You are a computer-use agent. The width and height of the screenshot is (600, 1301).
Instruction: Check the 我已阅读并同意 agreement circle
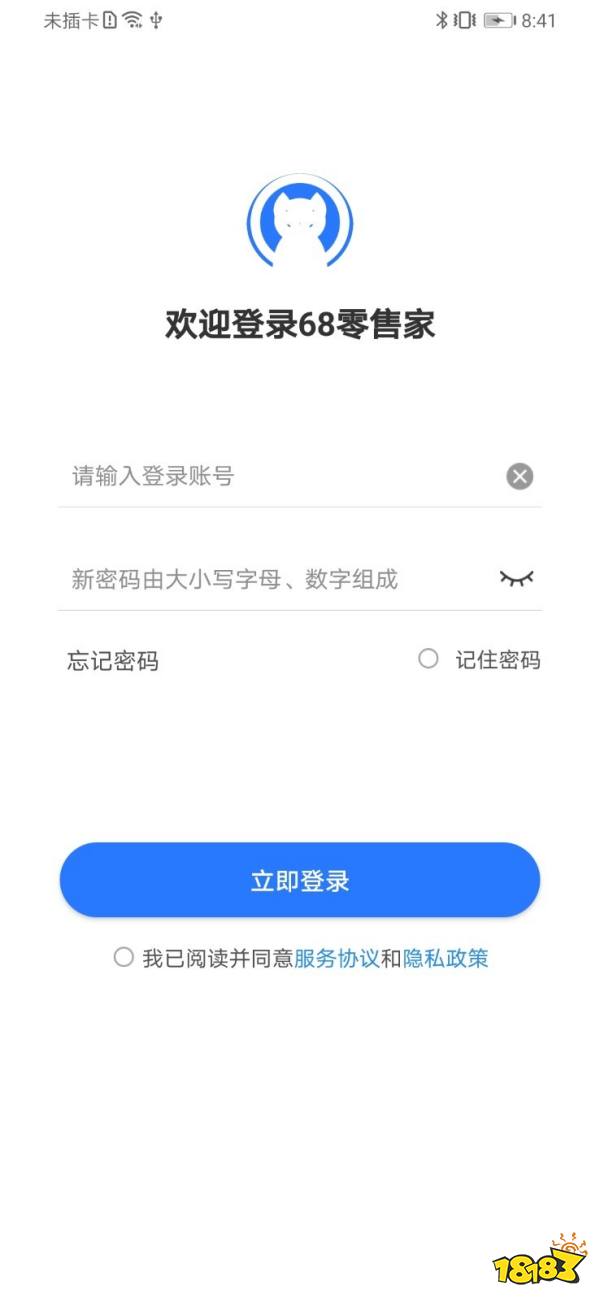[124, 958]
